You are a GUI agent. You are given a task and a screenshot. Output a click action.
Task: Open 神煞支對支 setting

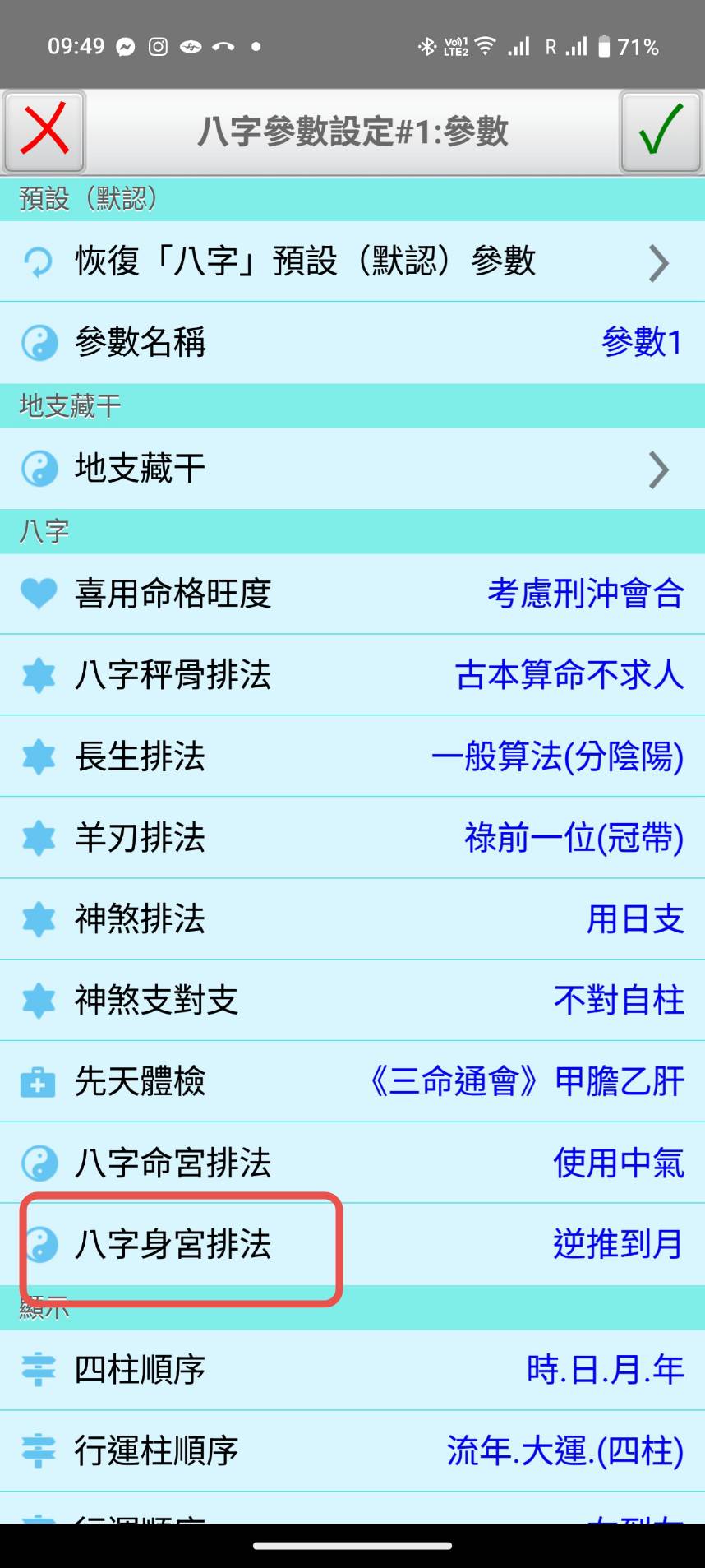(352, 1001)
